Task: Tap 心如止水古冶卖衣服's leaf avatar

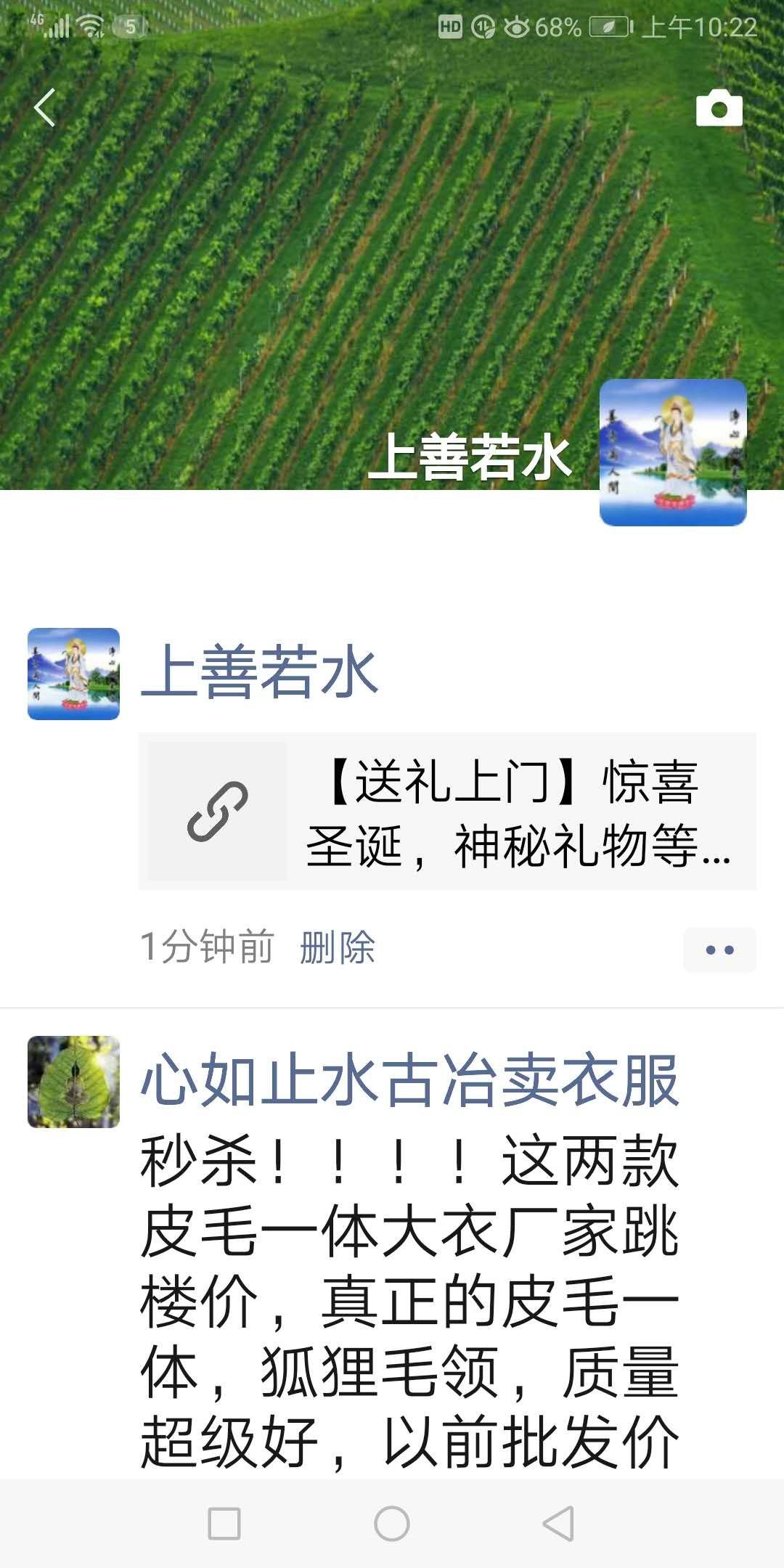Action: click(x=73, y=1082)
